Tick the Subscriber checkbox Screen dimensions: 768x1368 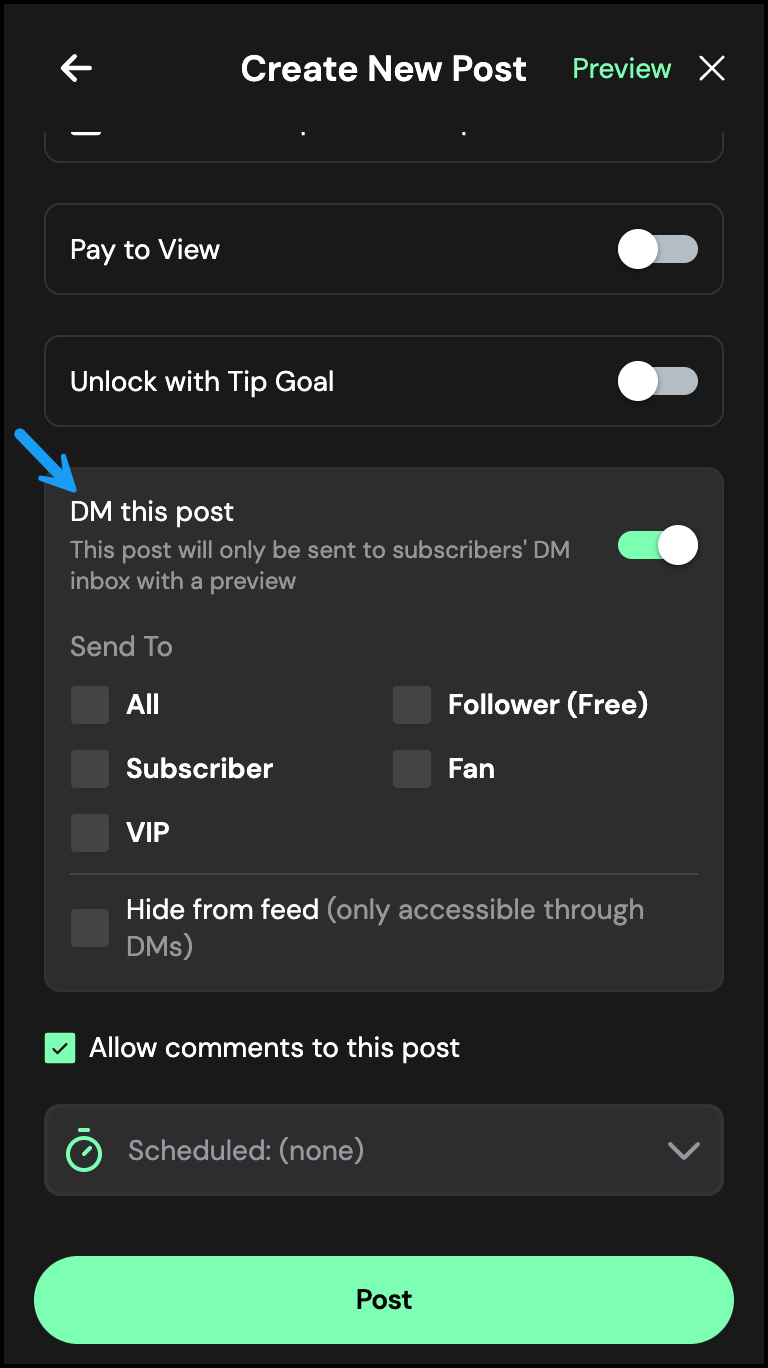(x=90, y=769)
